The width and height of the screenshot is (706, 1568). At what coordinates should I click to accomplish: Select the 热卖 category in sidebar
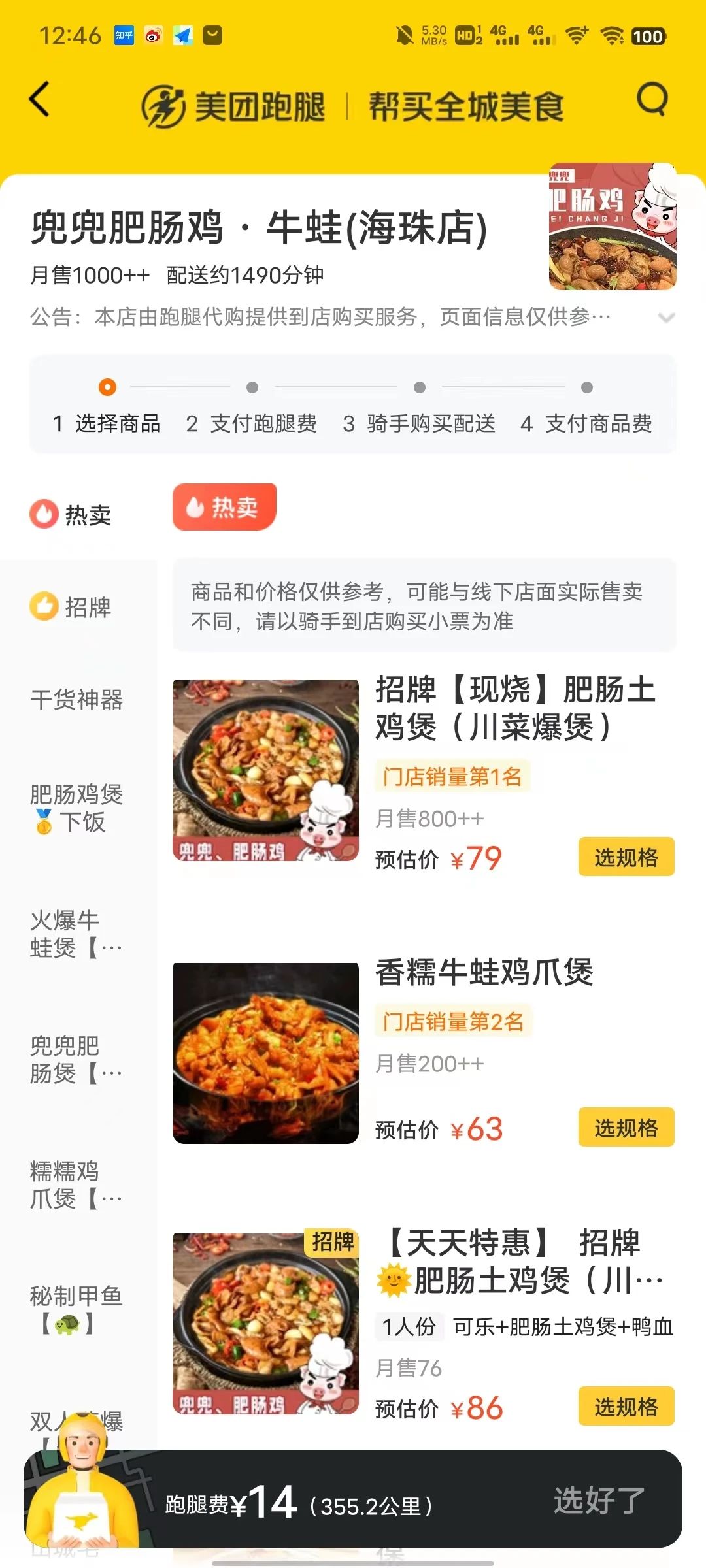click(71, 515)
